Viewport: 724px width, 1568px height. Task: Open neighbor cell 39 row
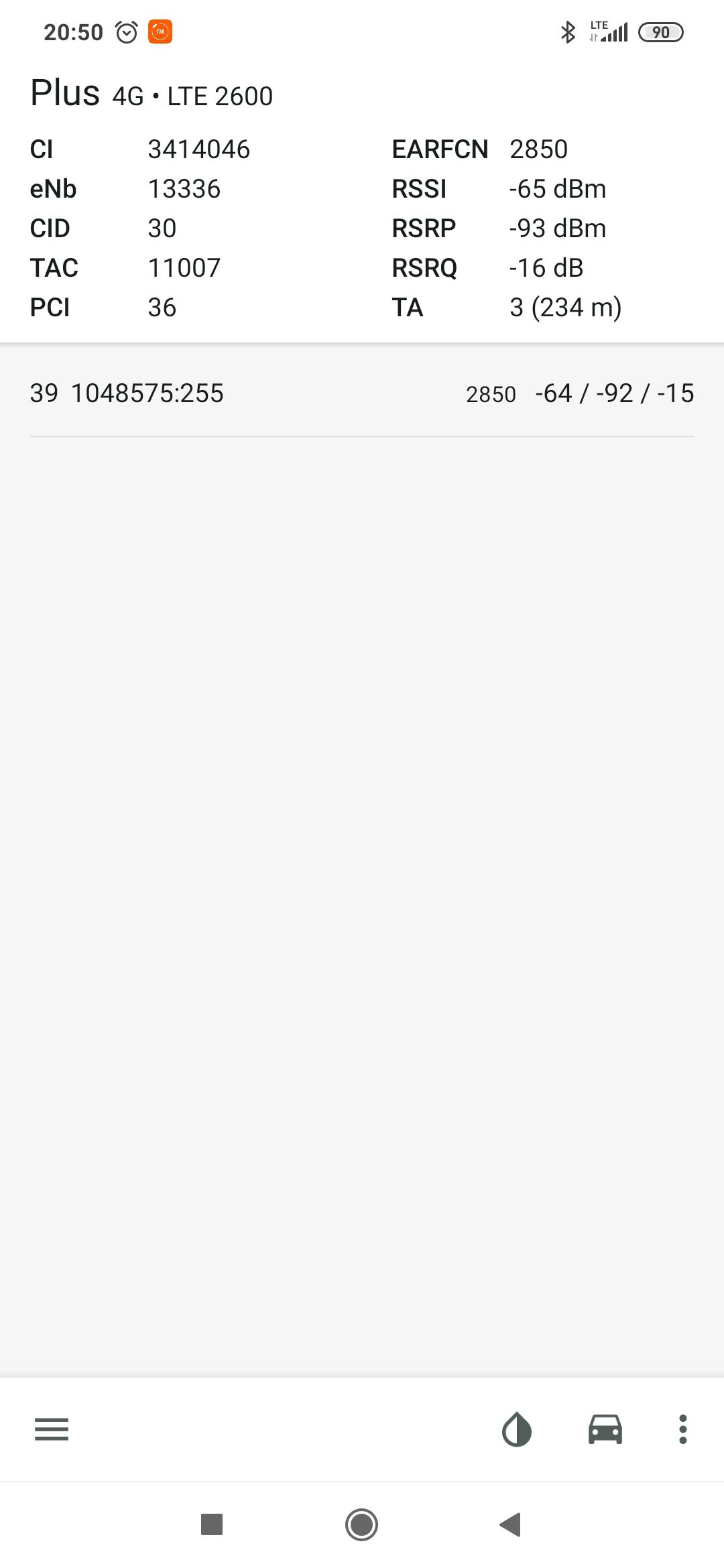click(x=362, y=393)
